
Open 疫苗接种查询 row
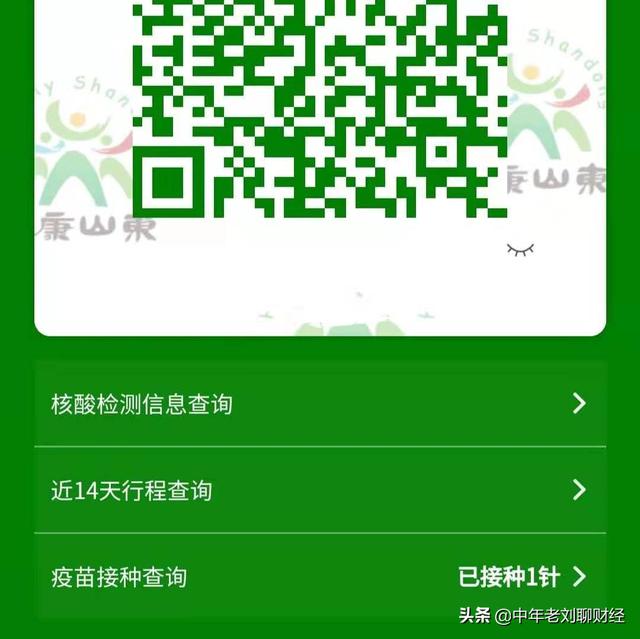[x=319, y=577]
